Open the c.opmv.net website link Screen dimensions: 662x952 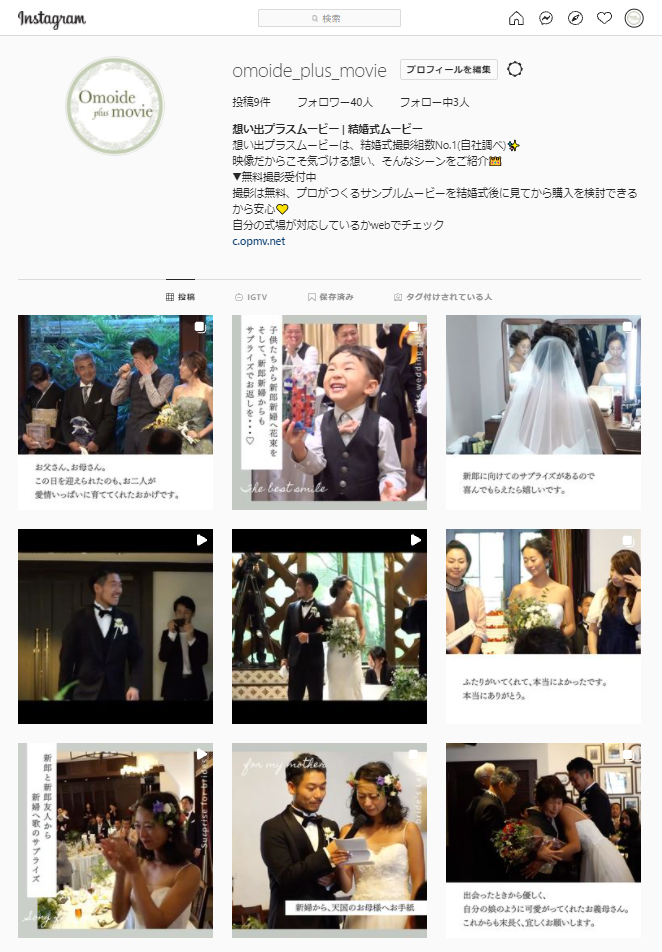258,241
